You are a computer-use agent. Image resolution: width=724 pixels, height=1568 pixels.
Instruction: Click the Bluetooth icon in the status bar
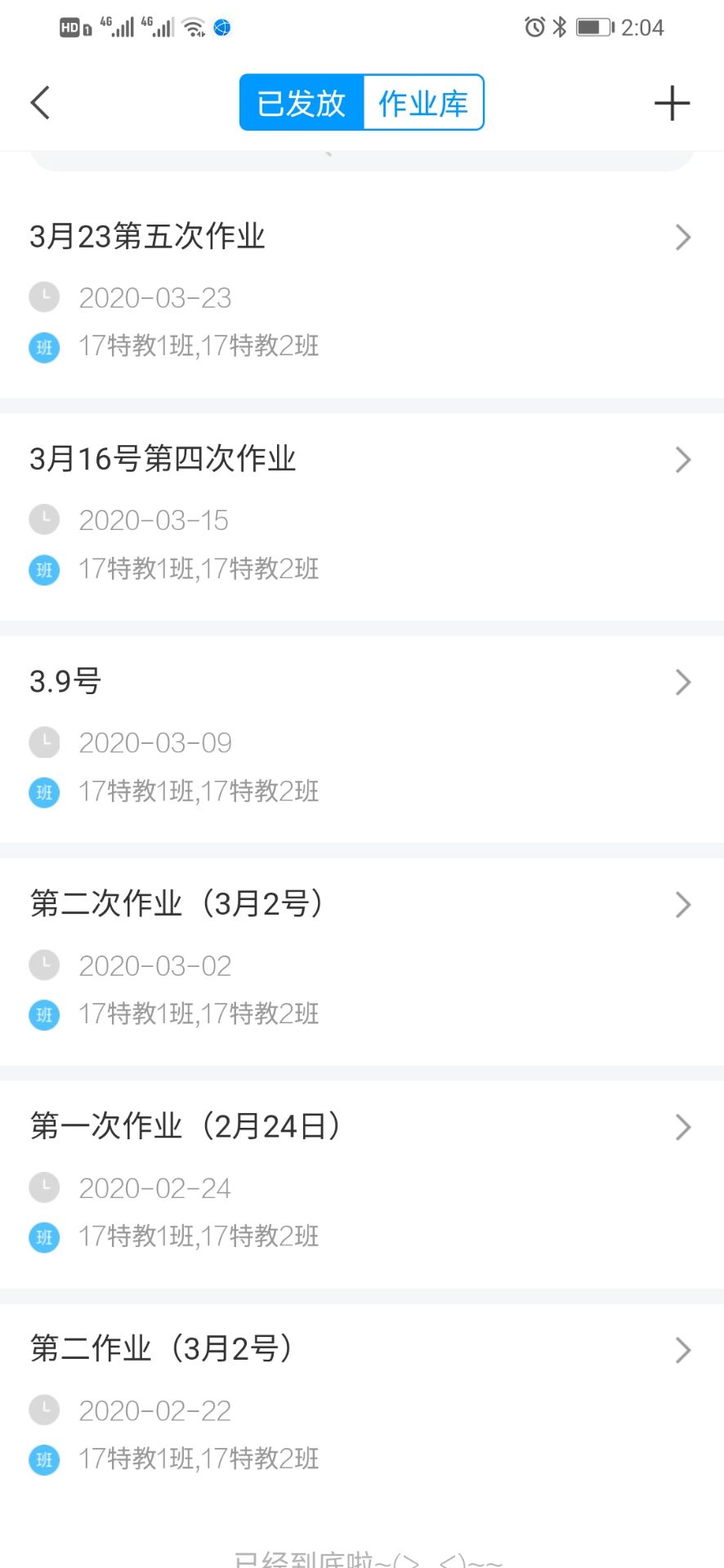pos(558,26)
